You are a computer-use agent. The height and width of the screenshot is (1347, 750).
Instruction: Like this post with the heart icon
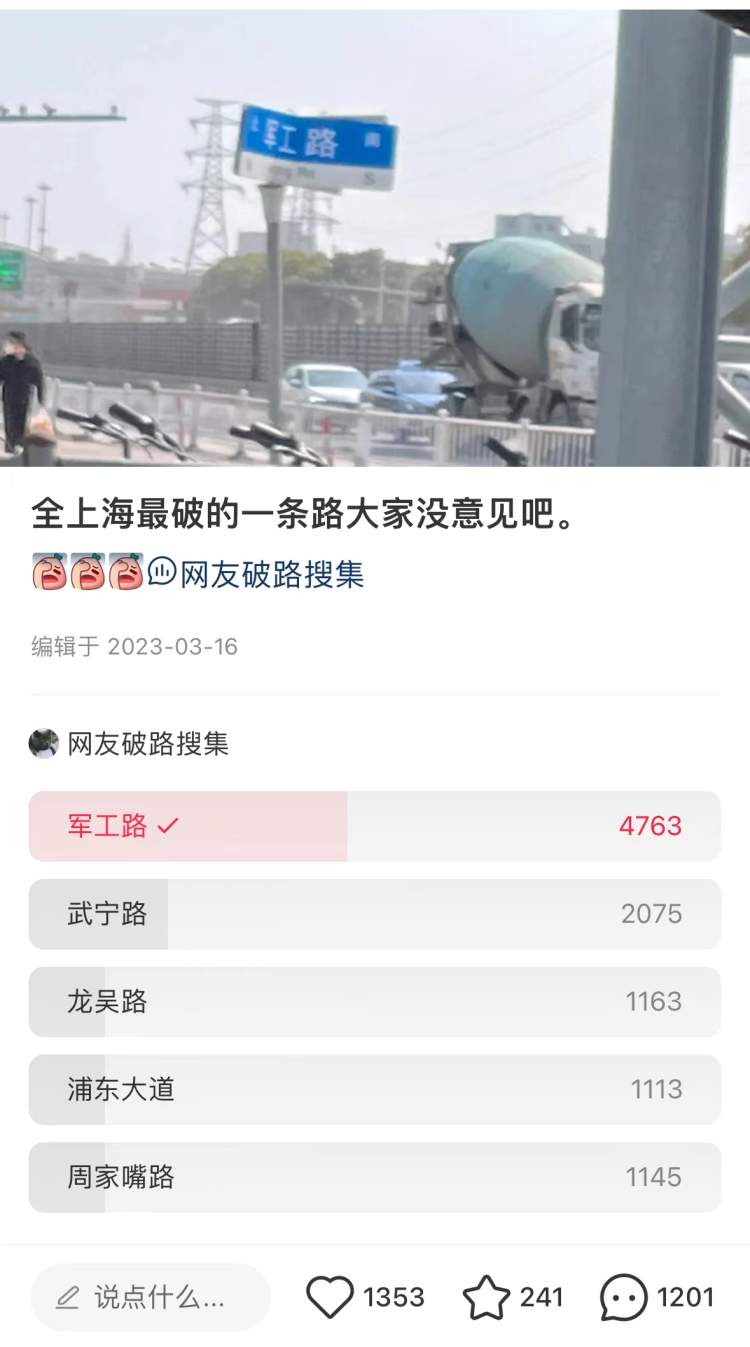tap(330, 1298)
